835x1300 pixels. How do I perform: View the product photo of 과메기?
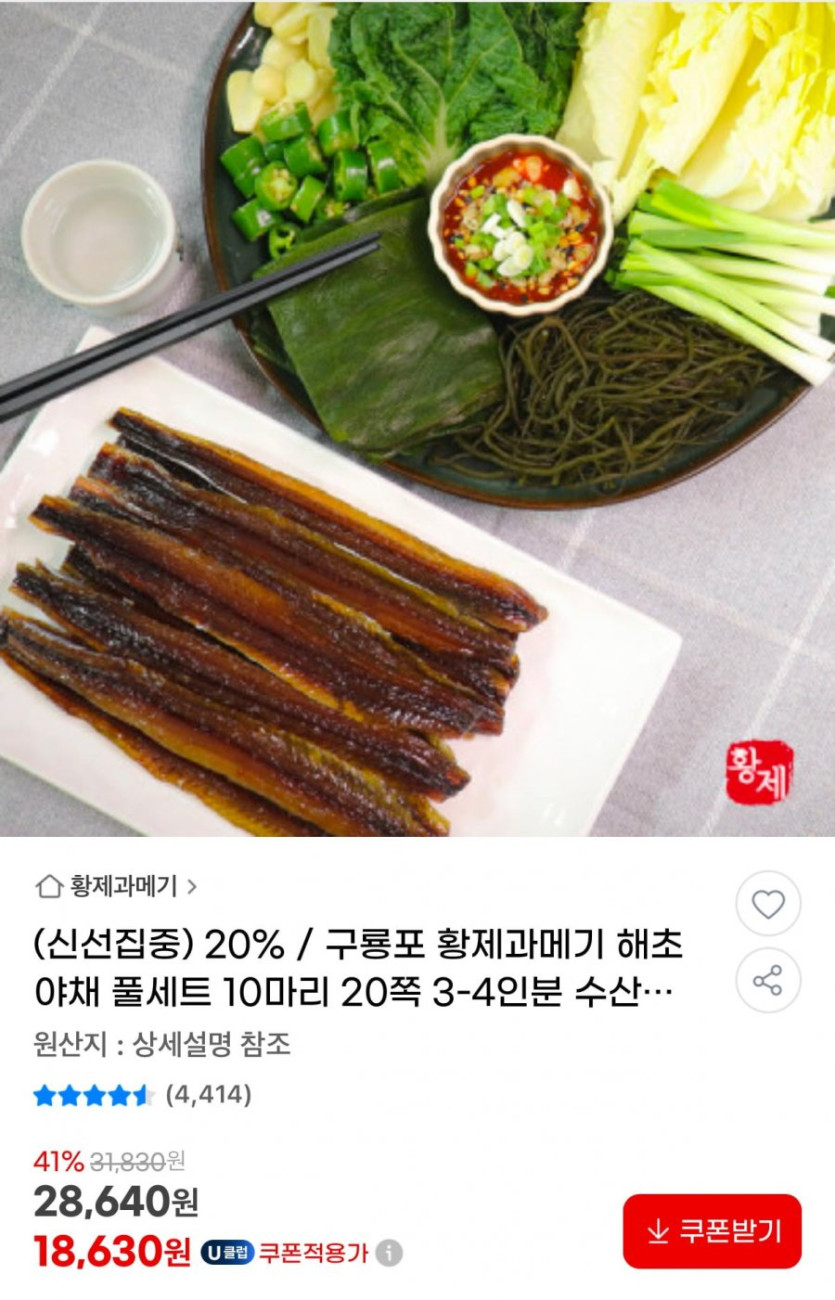(x=417, y=418)
